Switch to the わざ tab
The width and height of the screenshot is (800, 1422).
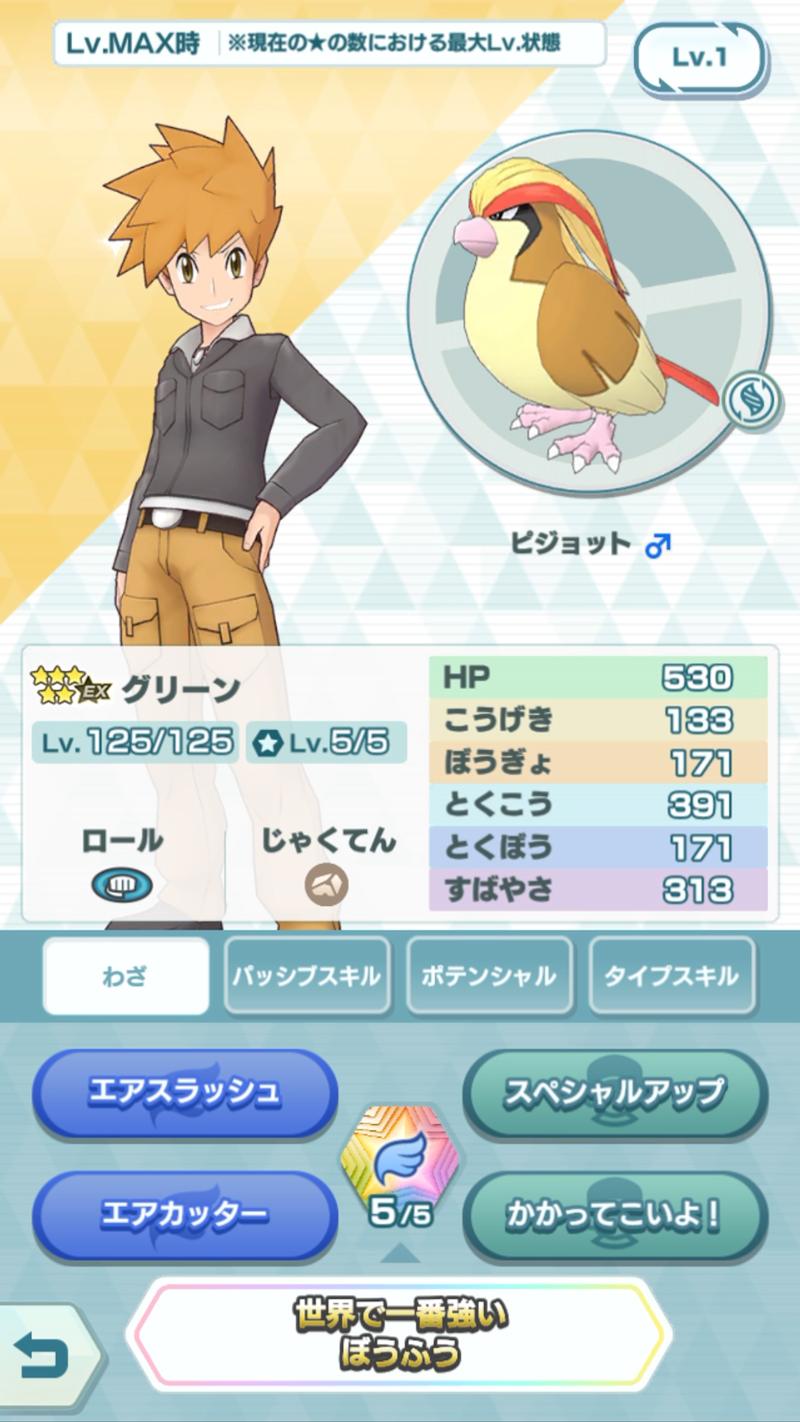[126, 976]
